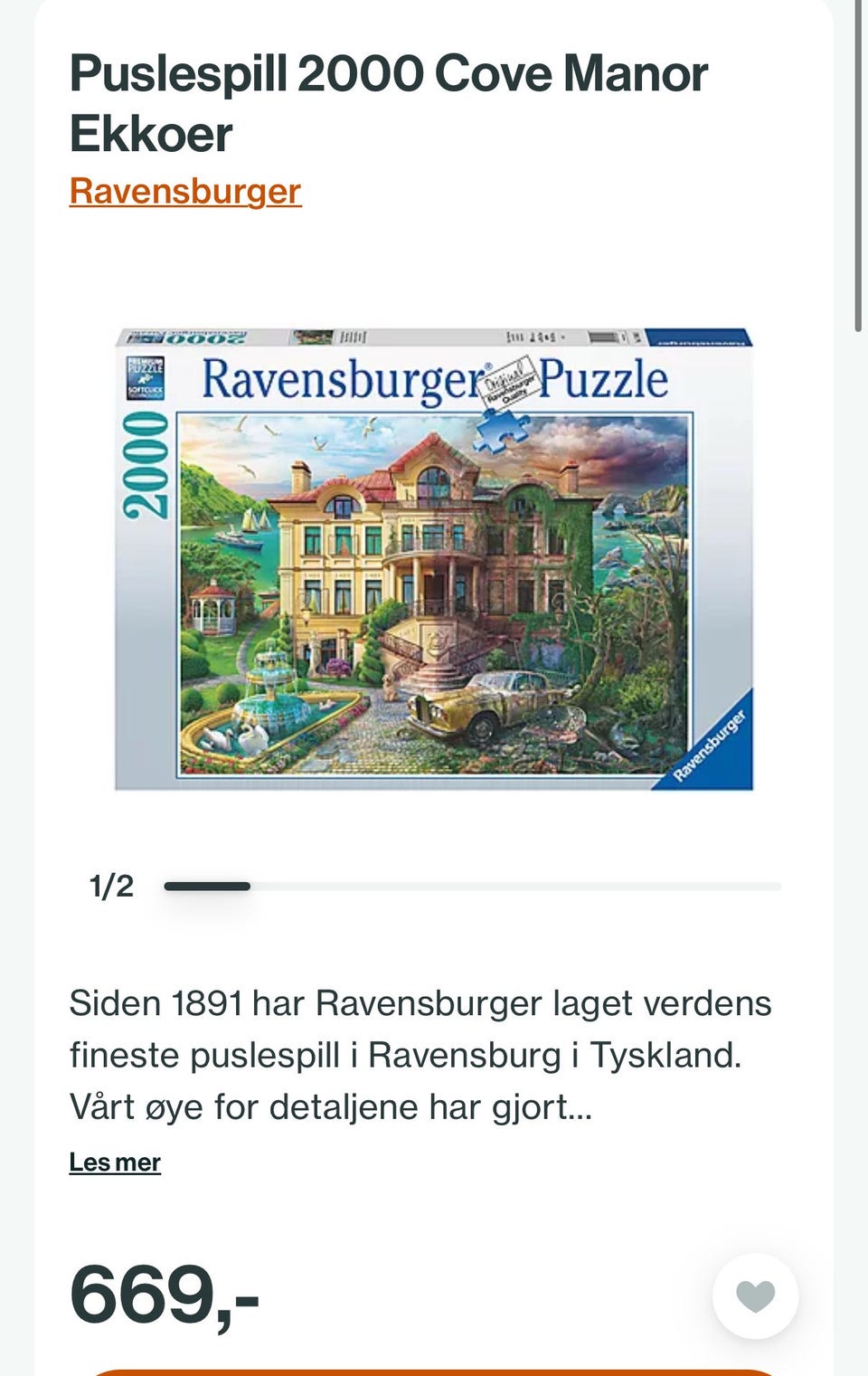Expand the description with Les mer

[114, 1162]
